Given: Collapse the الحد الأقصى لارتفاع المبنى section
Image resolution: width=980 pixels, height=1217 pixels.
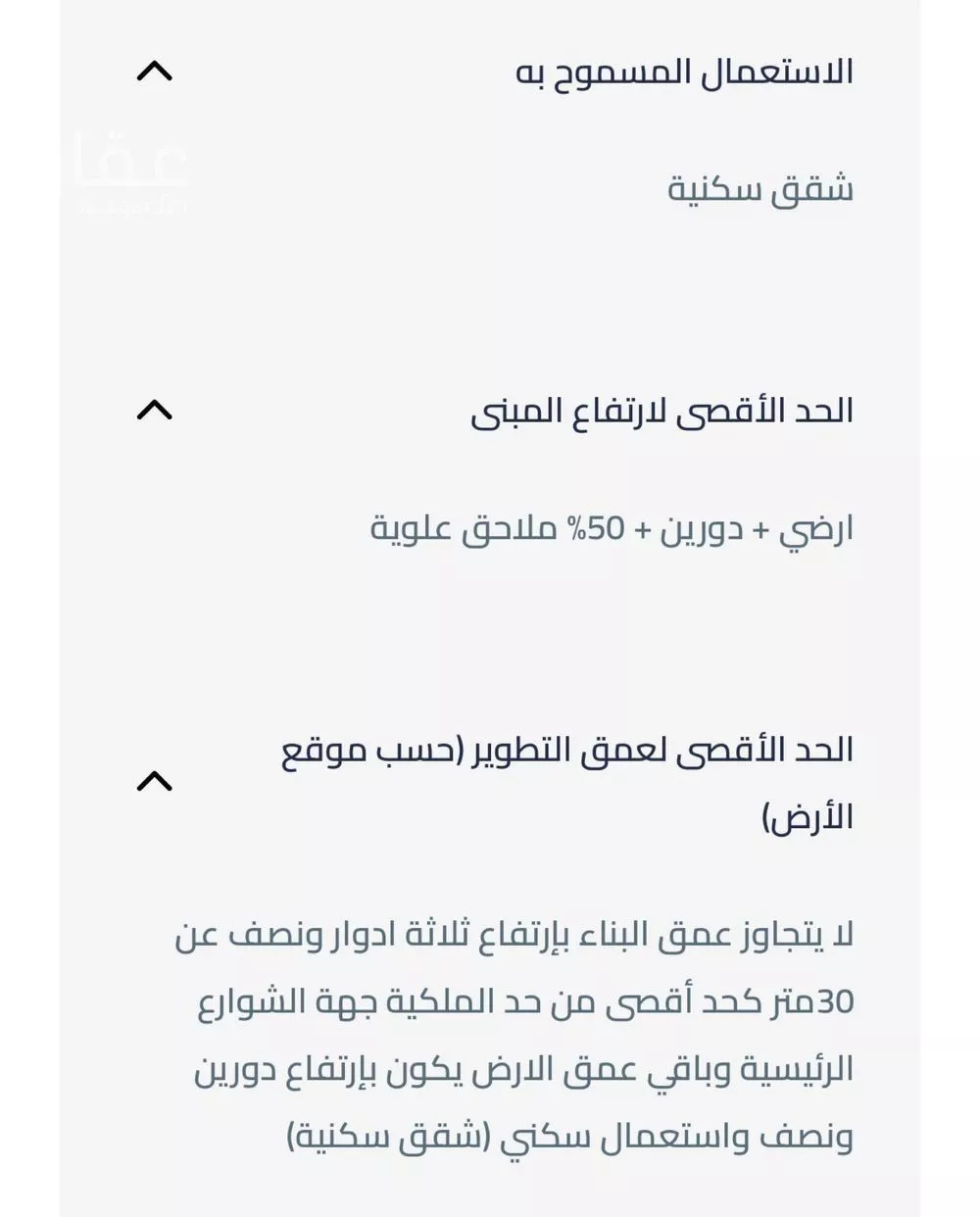Looking at the screenshot, I should 154,410.
